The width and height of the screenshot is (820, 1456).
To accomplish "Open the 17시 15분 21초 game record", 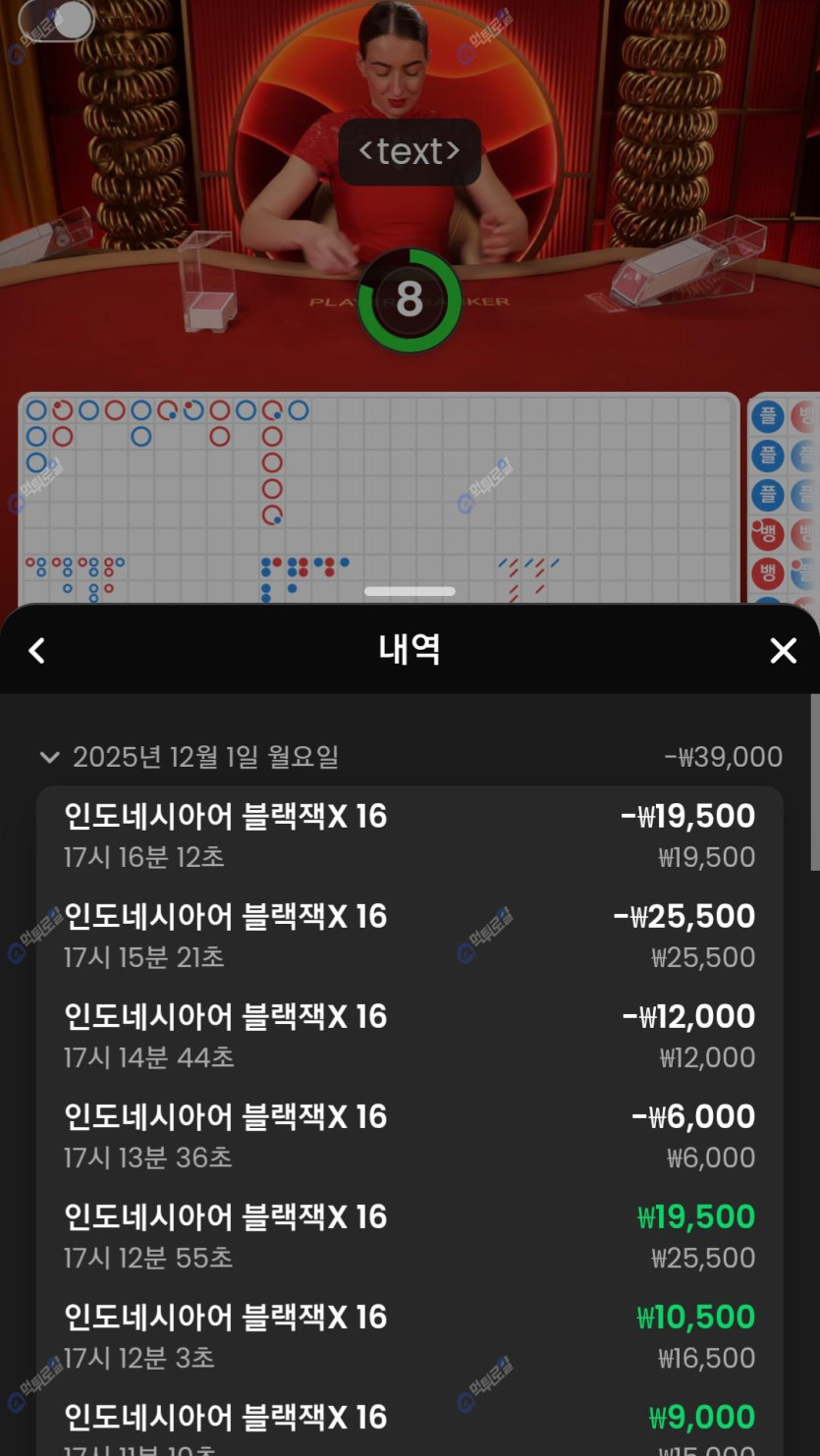I will 409,936.
